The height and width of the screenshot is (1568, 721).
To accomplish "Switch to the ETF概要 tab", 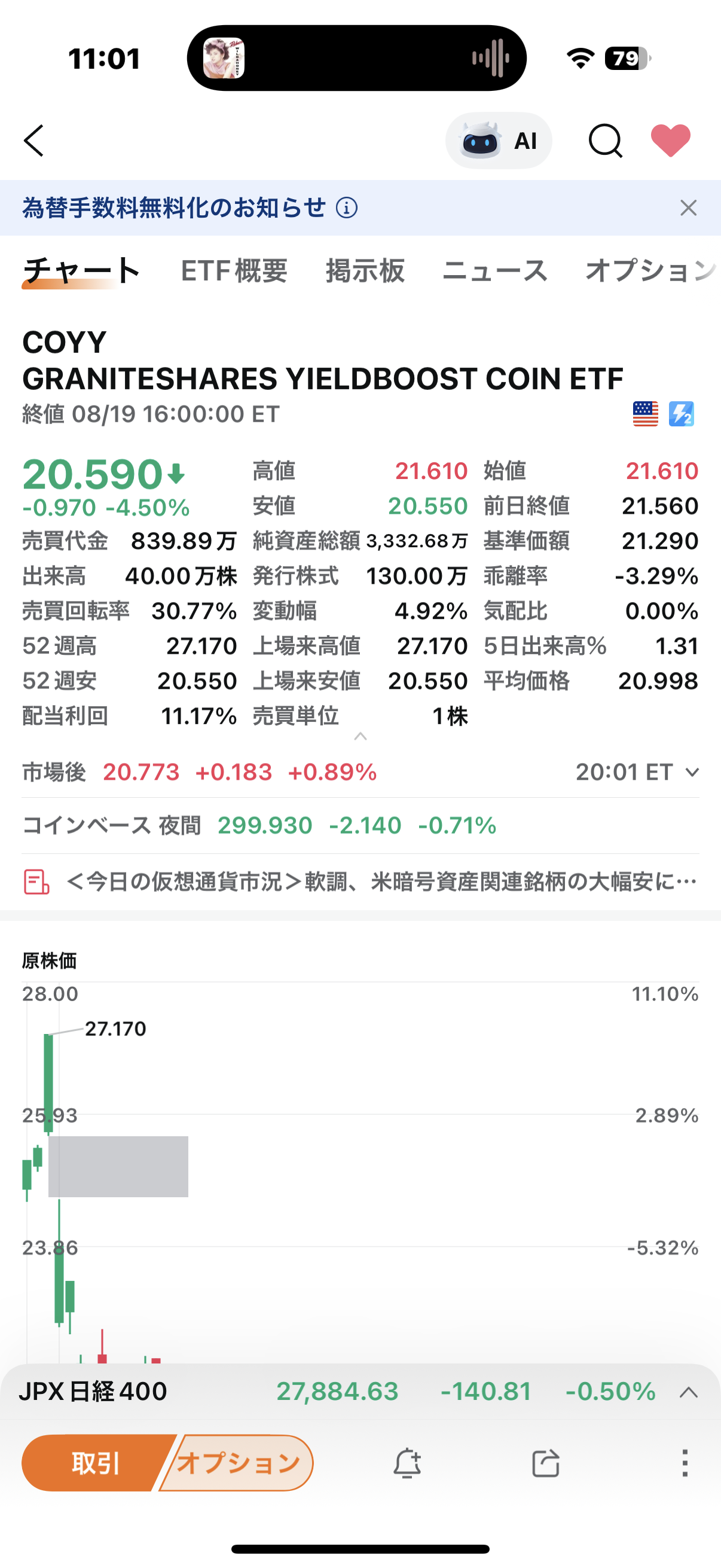I will pyautogui.click(x=234, y=271).
